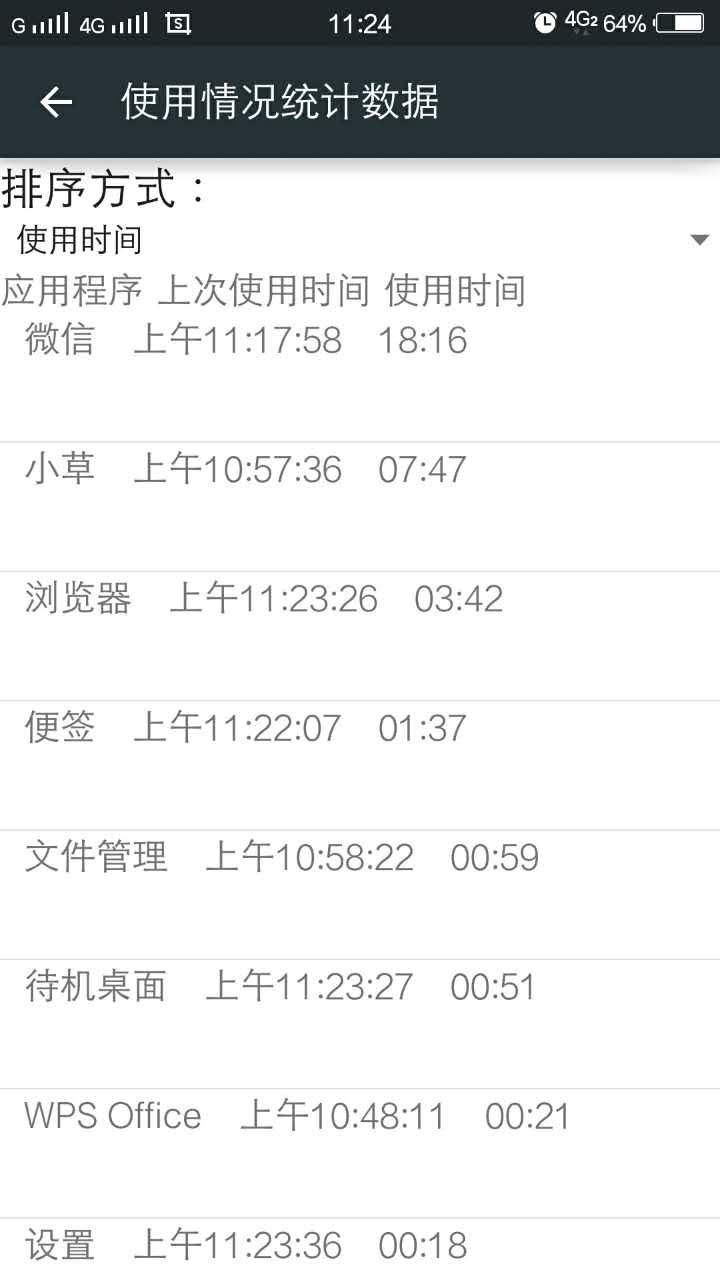The height and width of the screenshot is (1280, 720).
Task: Tap the 设置 app entry
Action: tap(60, 1245)
